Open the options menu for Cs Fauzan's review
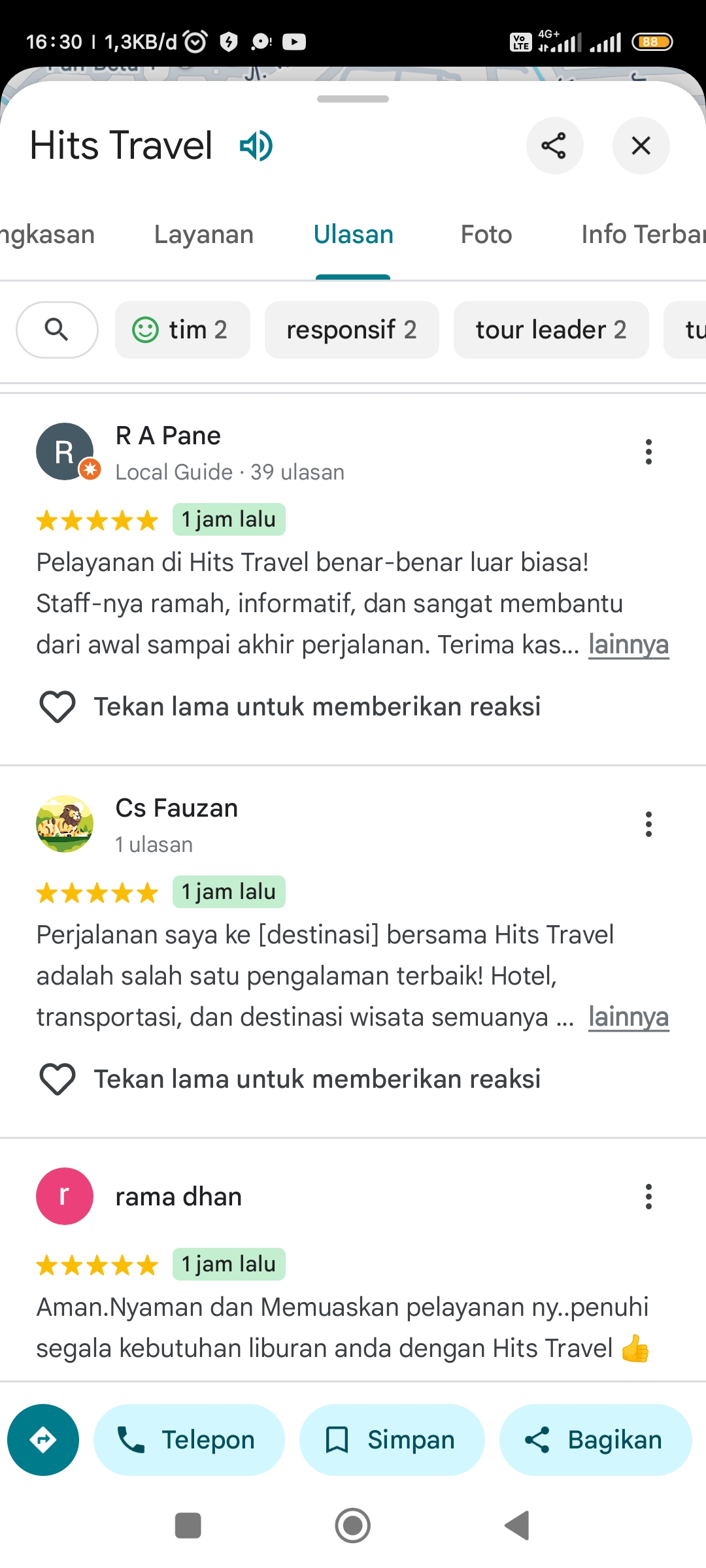This screenshot has width=706, height=1568. [x=648, y=824]
